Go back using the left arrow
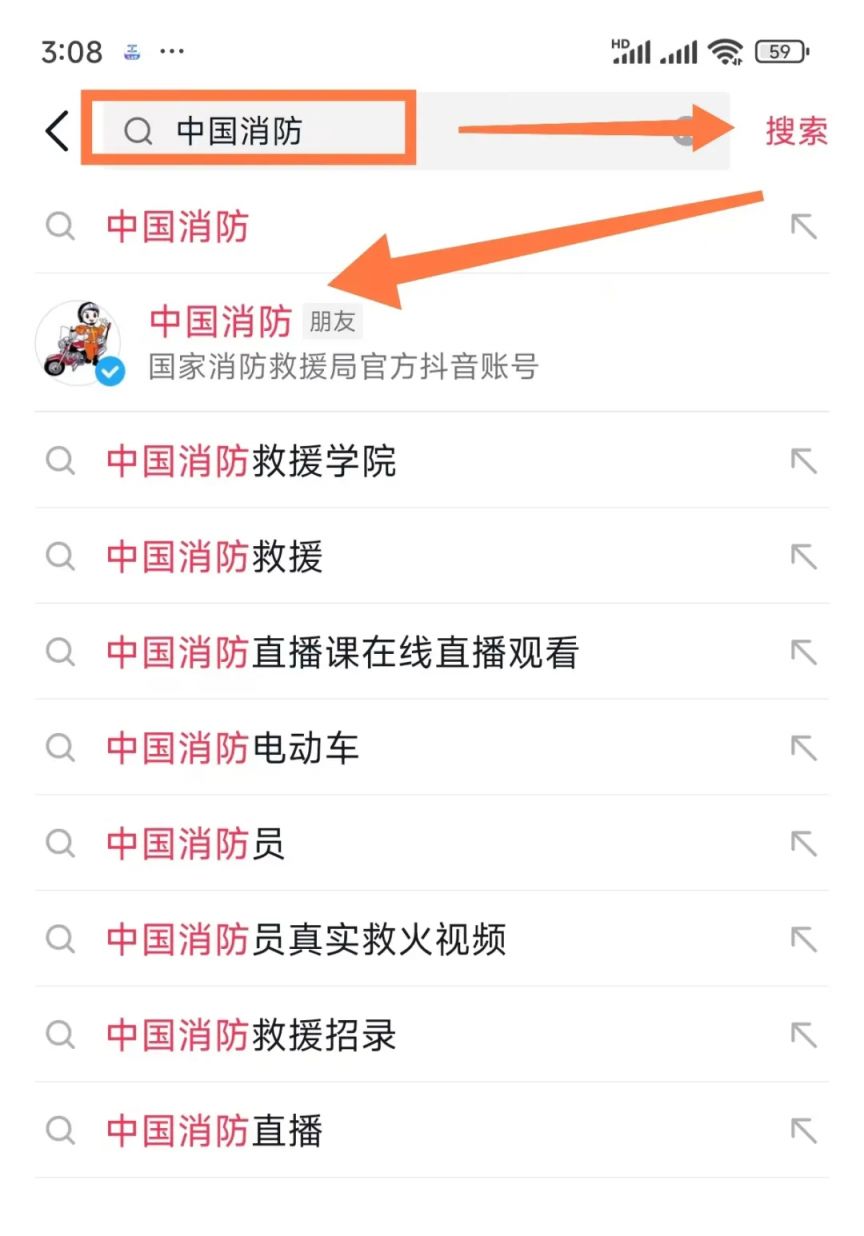The image size is (864, 1236). [57, 131]
